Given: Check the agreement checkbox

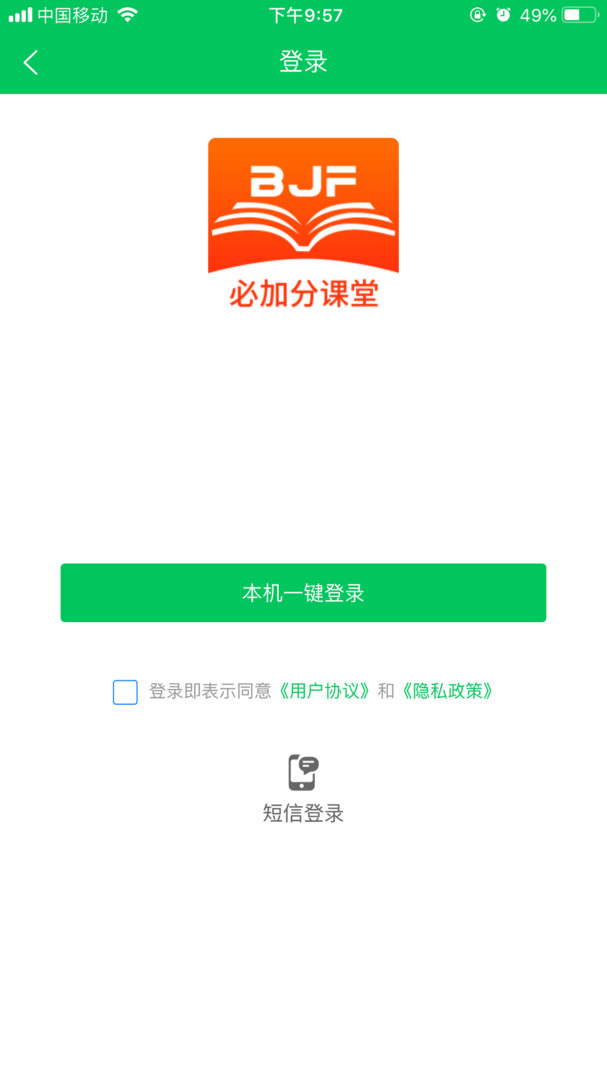Looking at the screenshot, I should click(x=125, y=692).
